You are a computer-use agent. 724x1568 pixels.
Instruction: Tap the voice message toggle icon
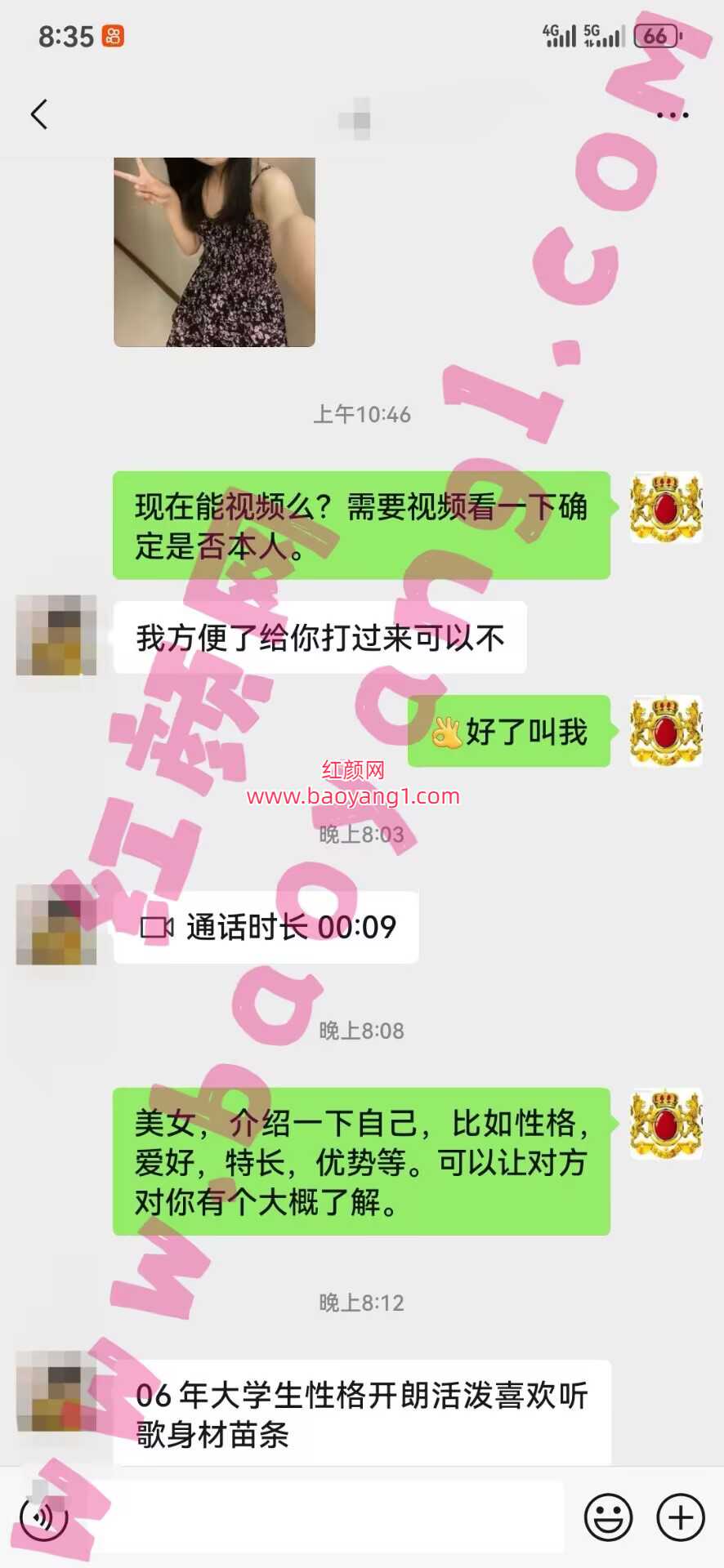coord(43,1517)
